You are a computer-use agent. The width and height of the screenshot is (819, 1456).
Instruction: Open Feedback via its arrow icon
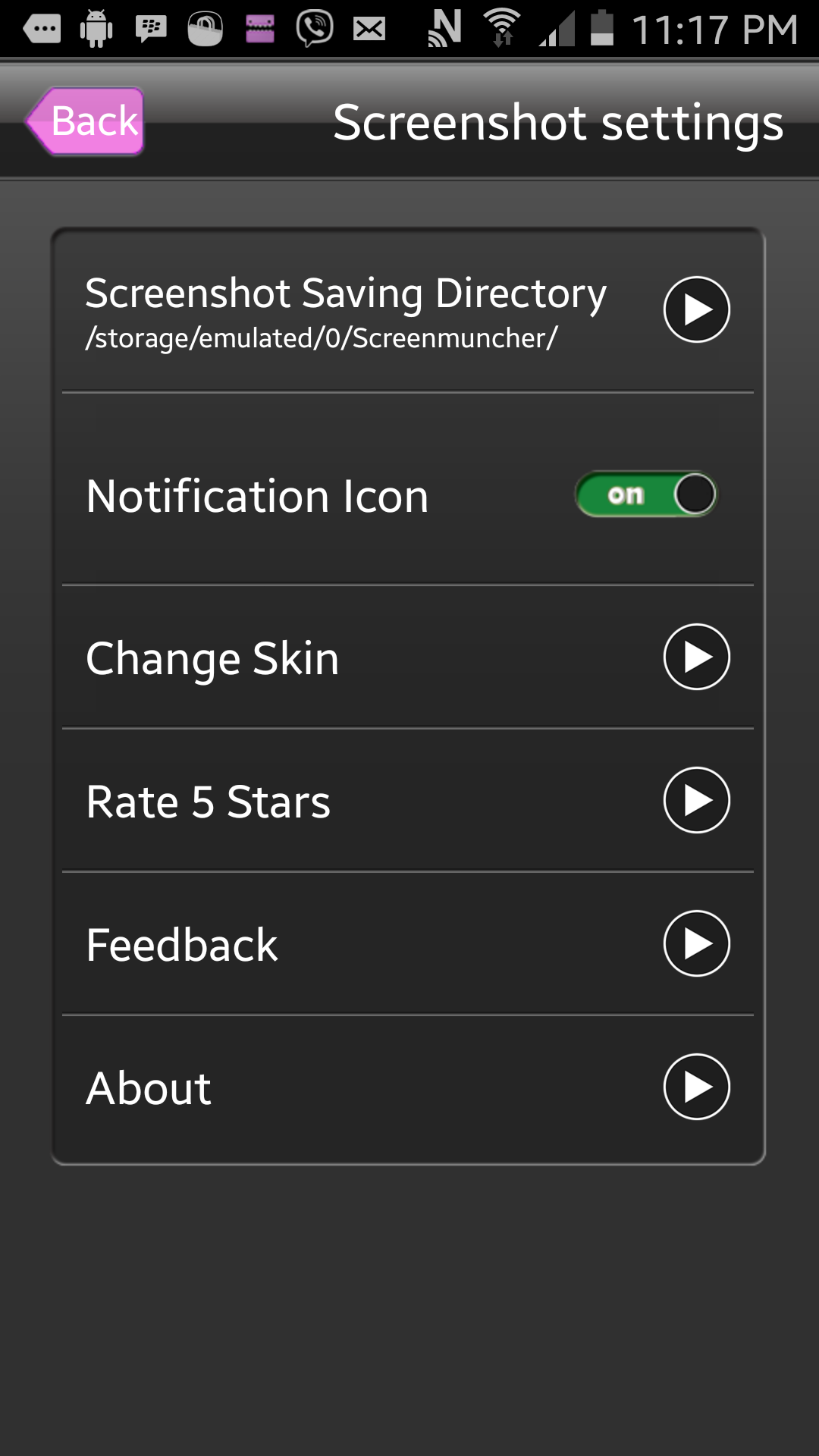pyautogui.click(x=696, y=943)
